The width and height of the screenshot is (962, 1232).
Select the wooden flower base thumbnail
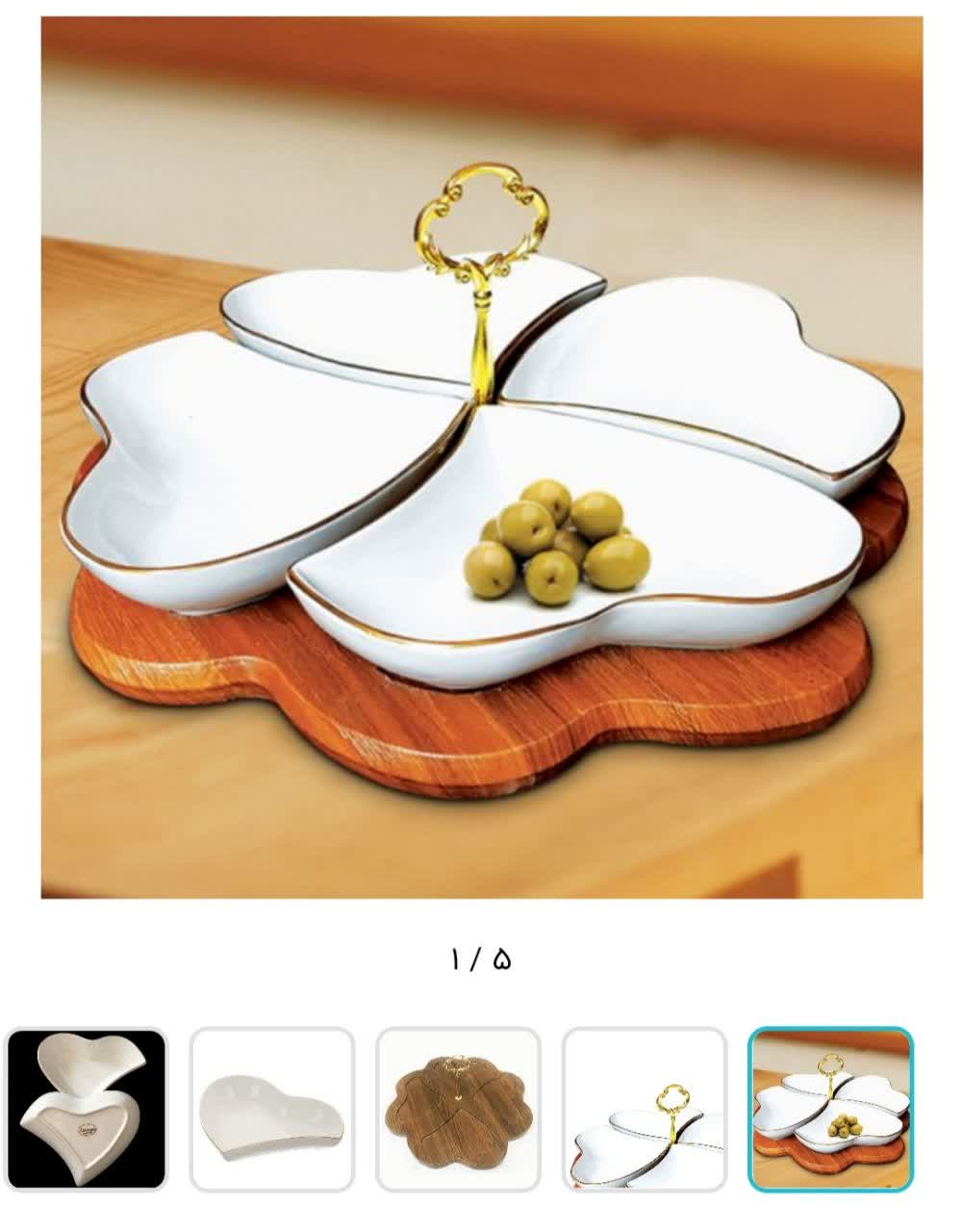[458, 1109]
